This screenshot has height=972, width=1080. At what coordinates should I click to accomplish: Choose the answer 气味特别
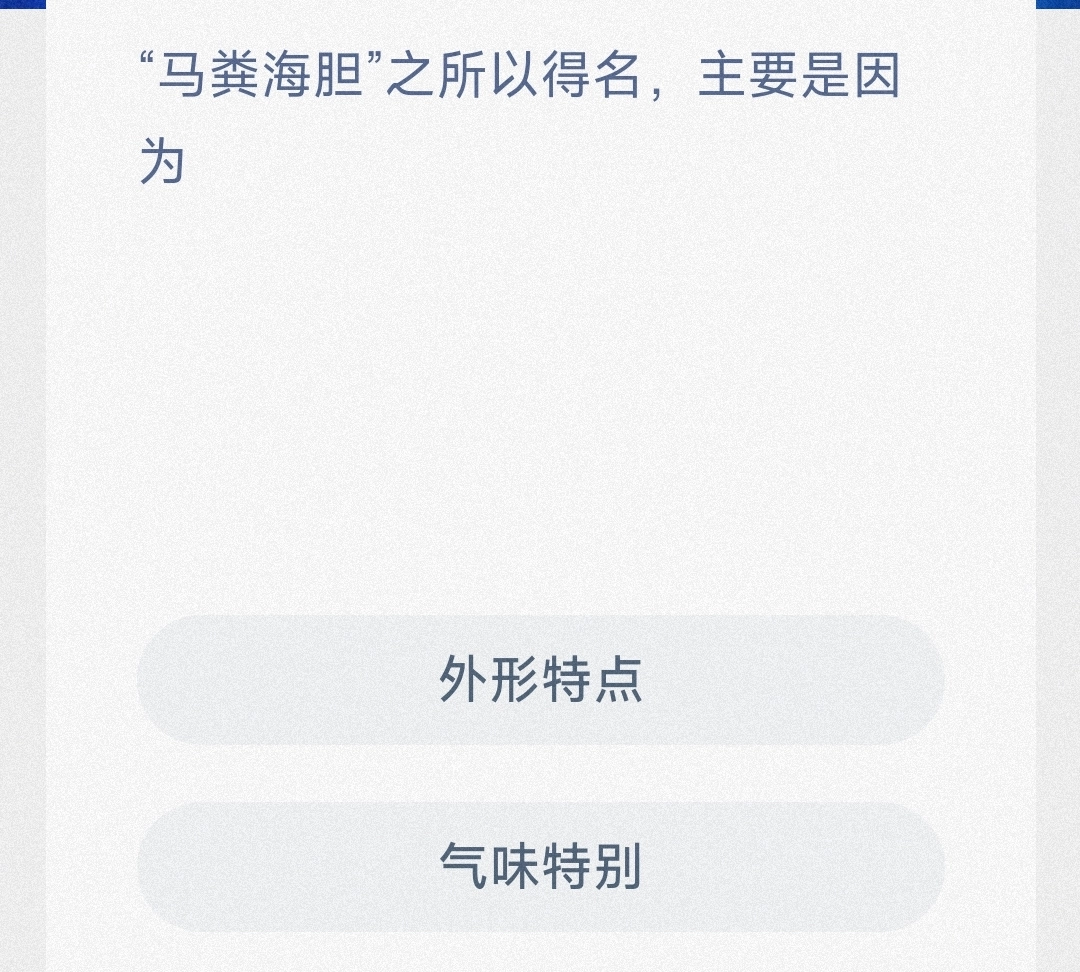[540, 866]
